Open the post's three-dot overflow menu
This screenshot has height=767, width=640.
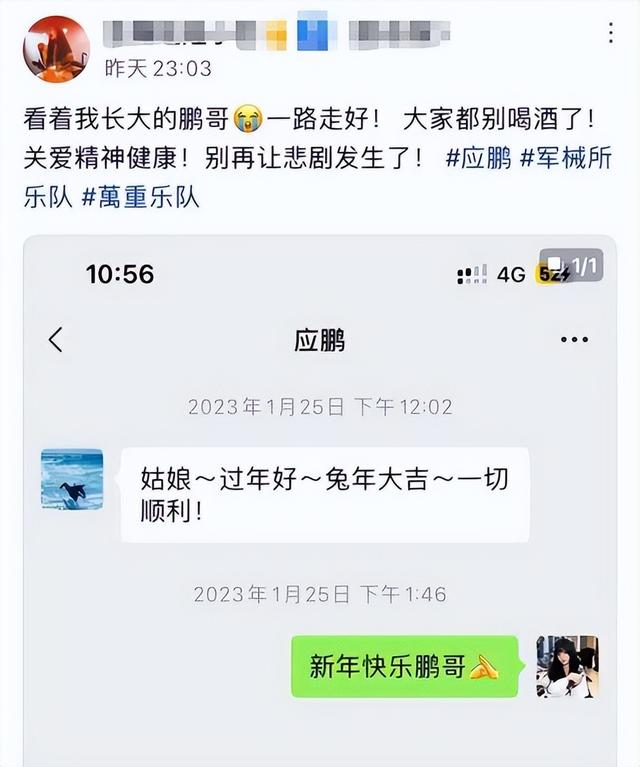point(610,34)
